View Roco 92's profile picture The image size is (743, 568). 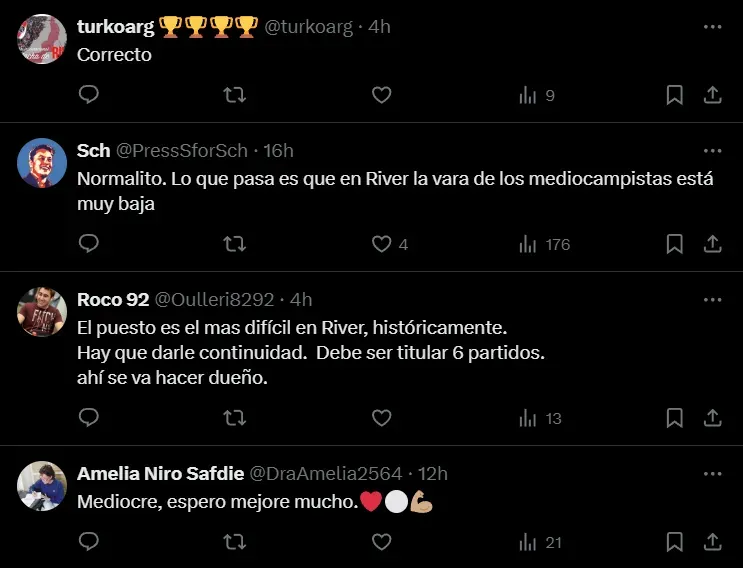42,313
